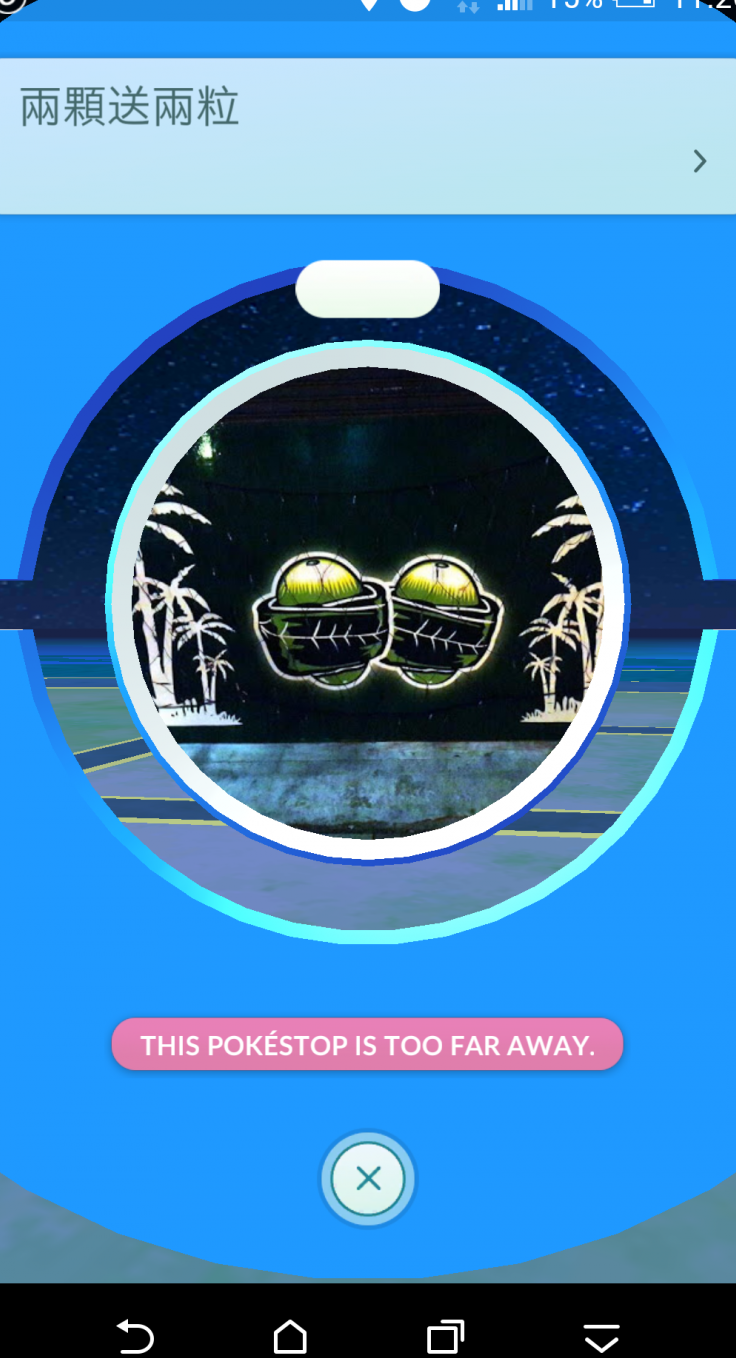The image size is (736, 1358).
Task: Open recent apps view
Action: click(445, 1336)
